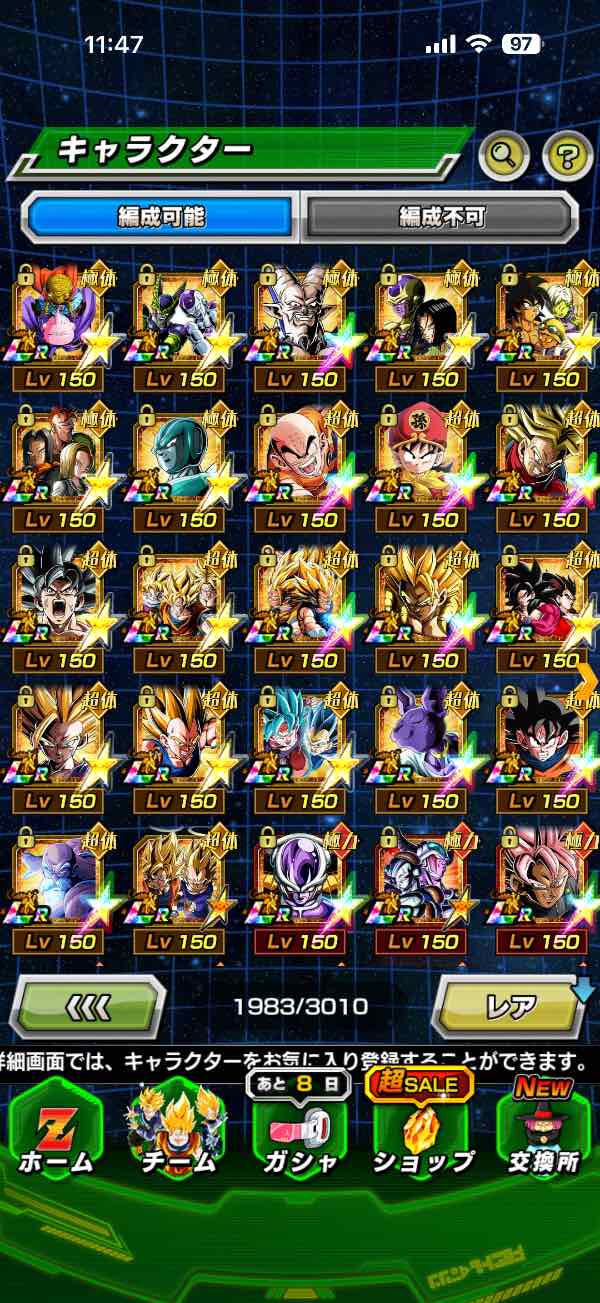Screen dimensions: 600x1303
Task: Tap the triple-arrow back button
Action: (88, 1006)
